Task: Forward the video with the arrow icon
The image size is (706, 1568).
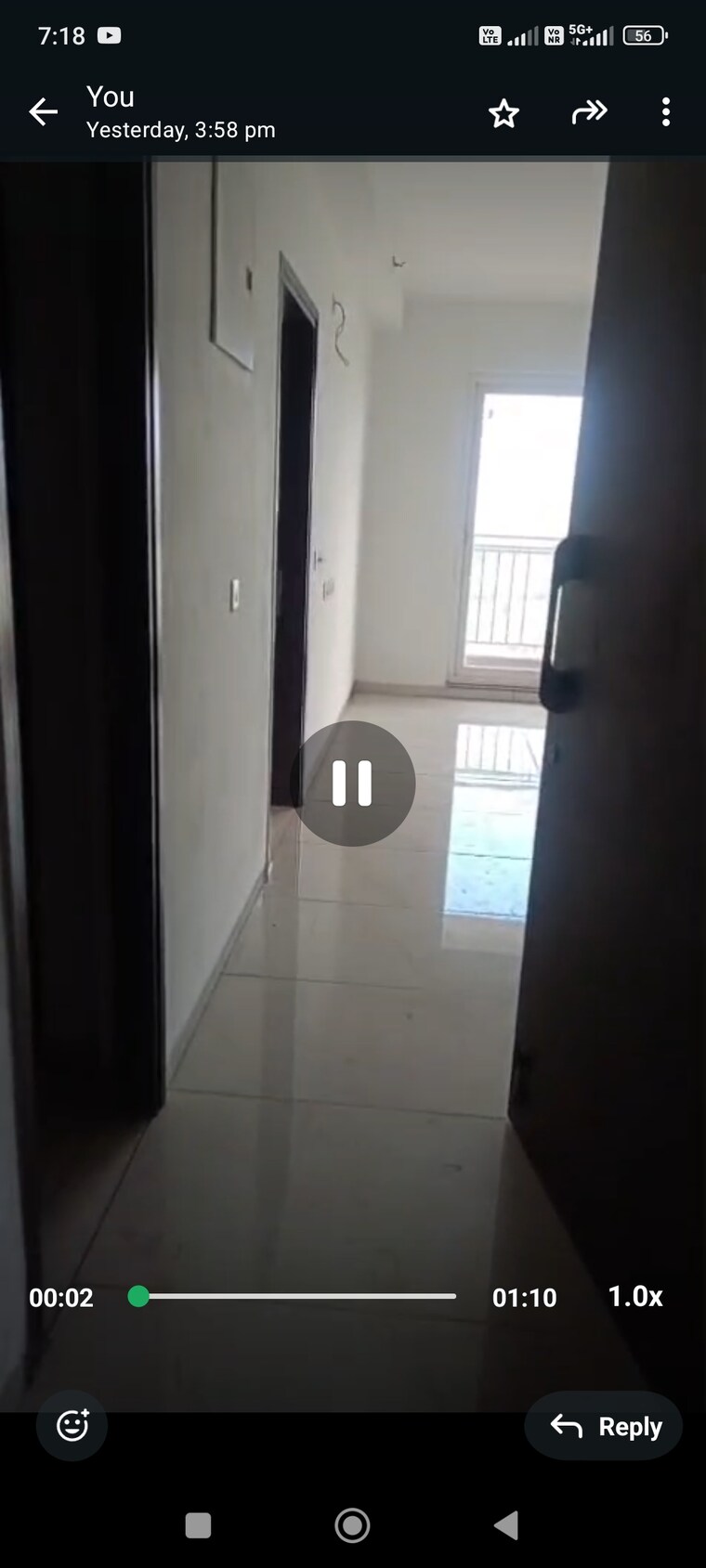Action: 589,112
